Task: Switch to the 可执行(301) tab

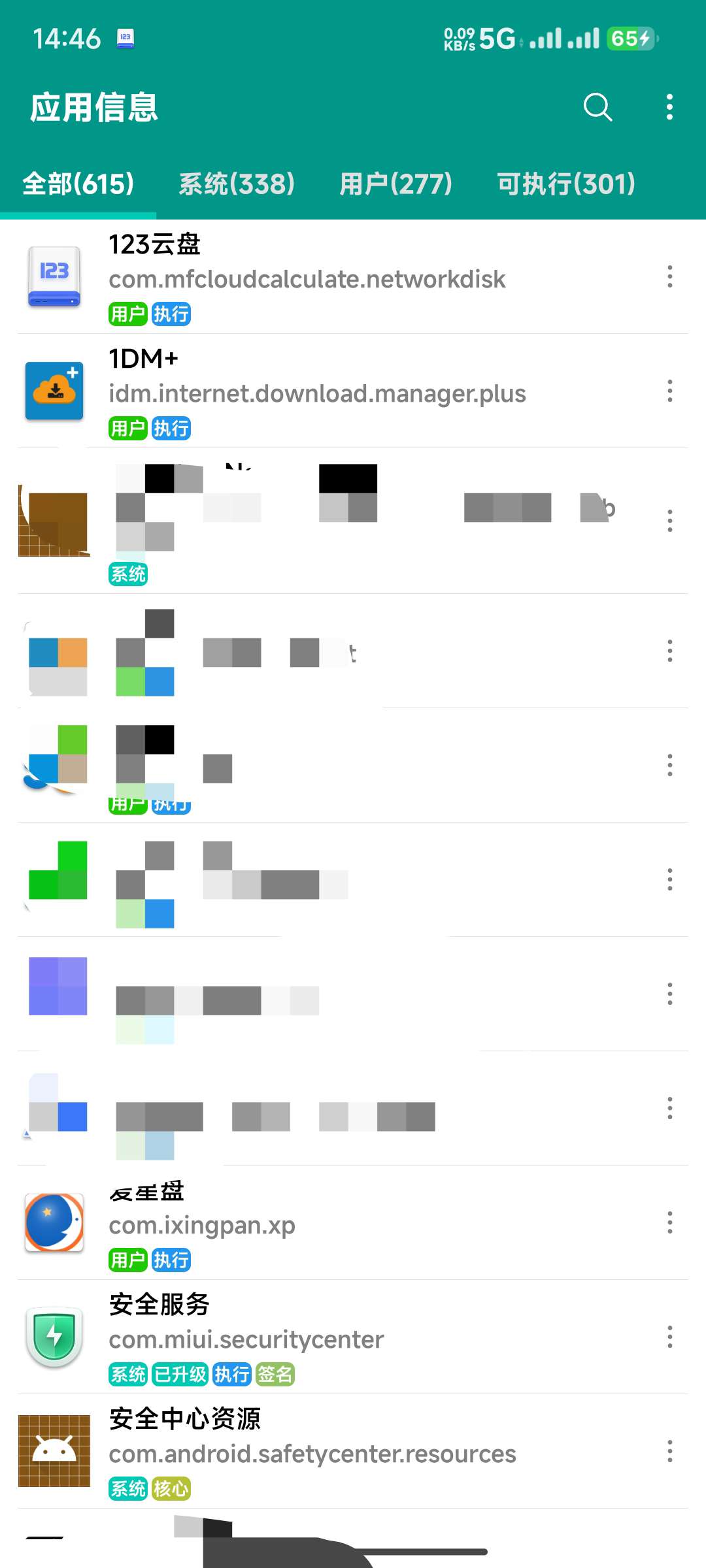Action: (x=566, y=184)
